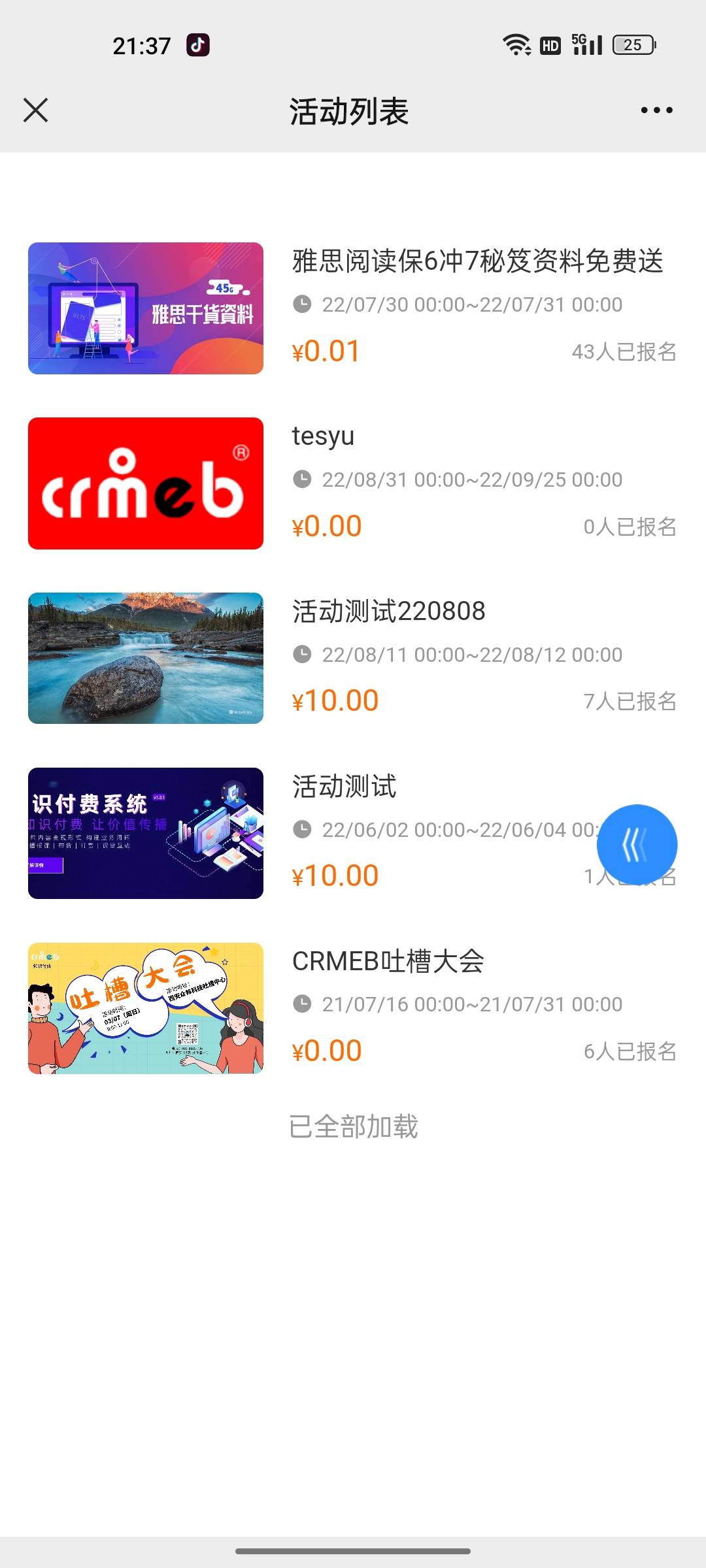Open the CRMEB吐槽大会 activity
The image size is (706, 1568).
[352, 1008]
